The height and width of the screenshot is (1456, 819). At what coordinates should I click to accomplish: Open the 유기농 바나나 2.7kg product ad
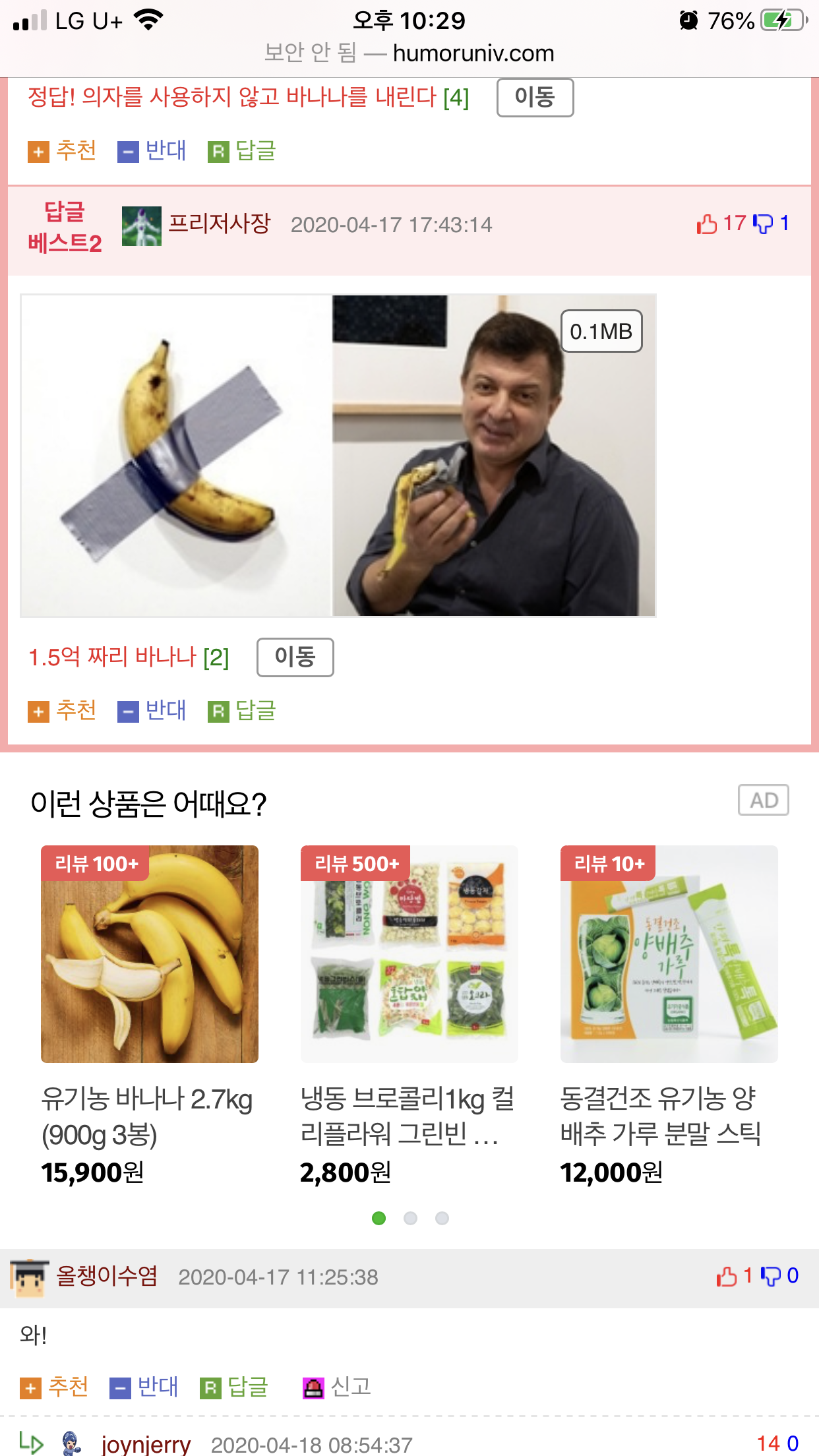tap(150, 1016)
